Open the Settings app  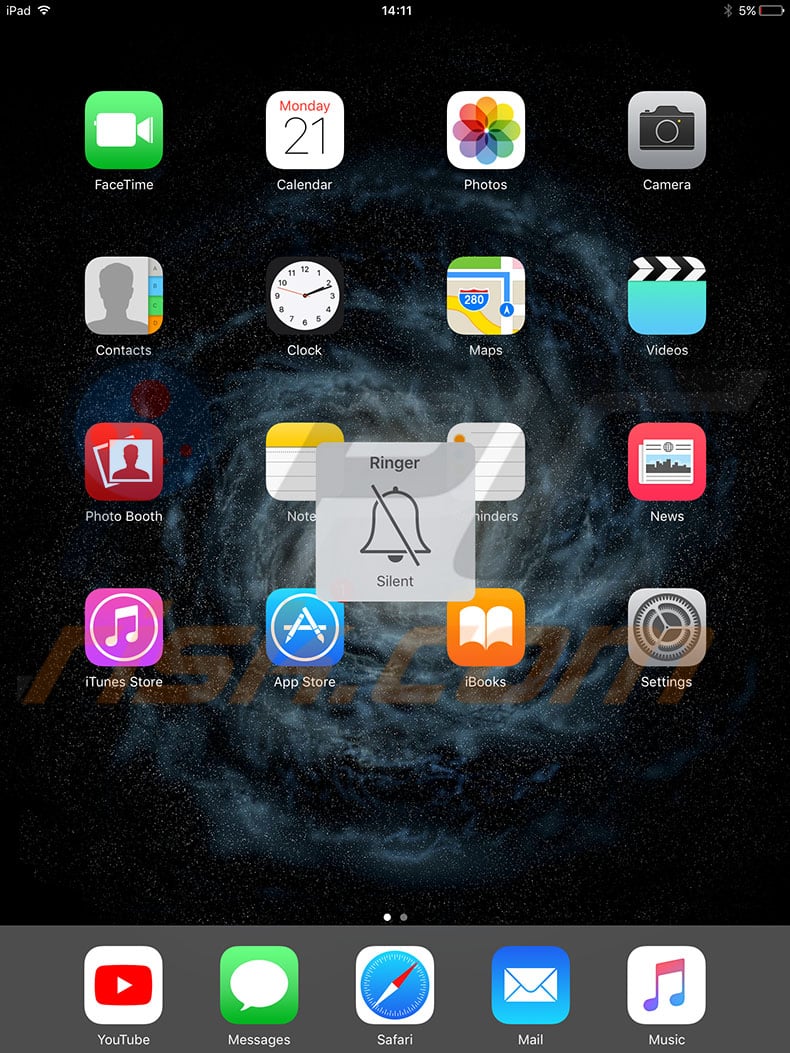(x=667, y=628)
